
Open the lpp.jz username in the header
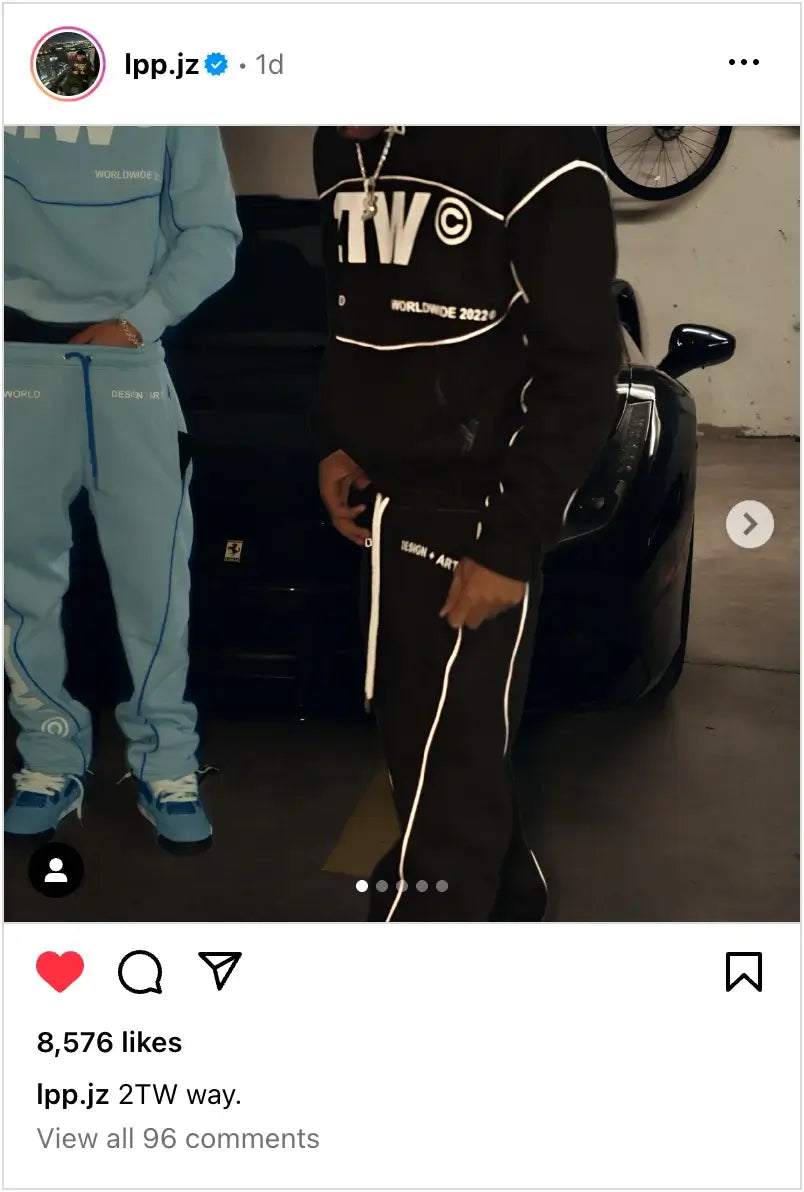[161, 65]
